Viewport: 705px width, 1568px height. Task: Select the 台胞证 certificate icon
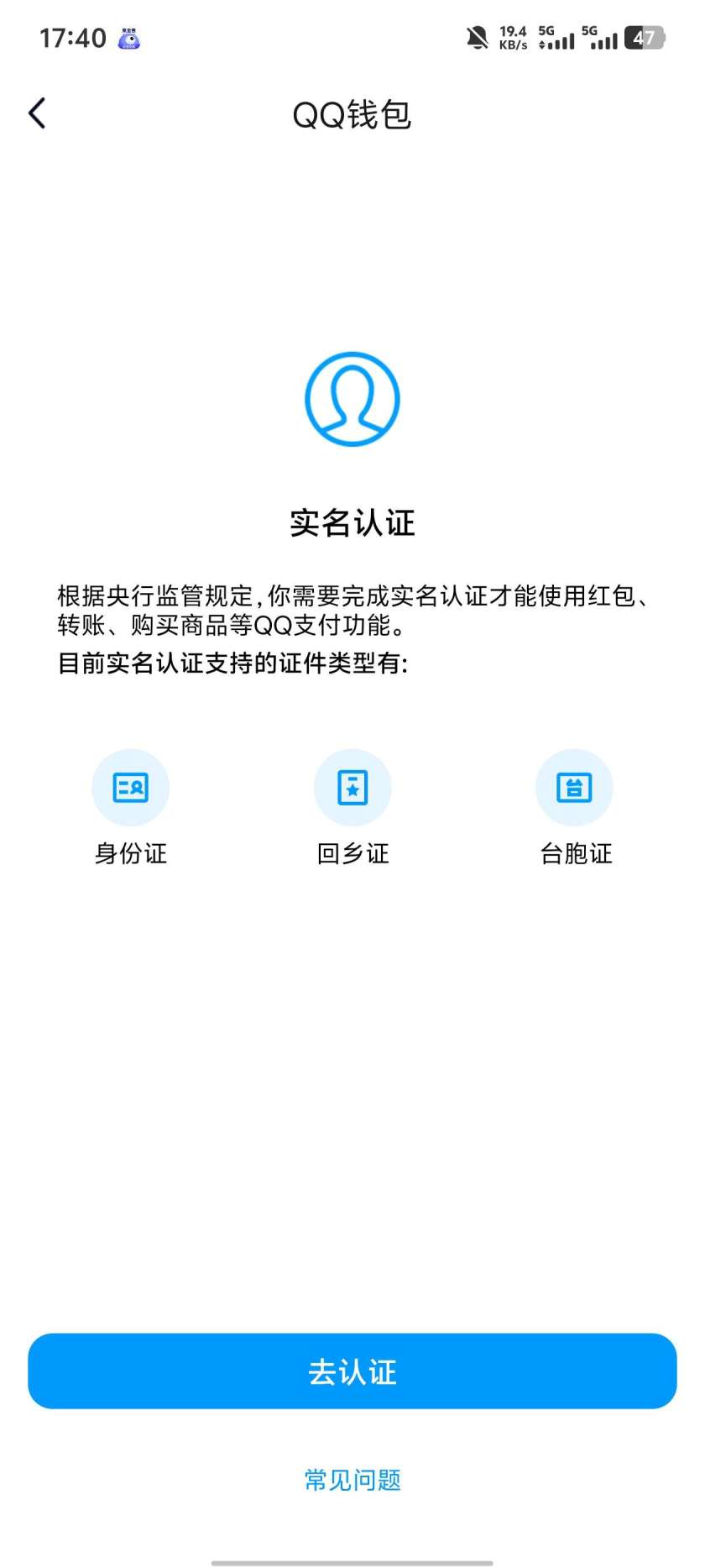(574, 787)
